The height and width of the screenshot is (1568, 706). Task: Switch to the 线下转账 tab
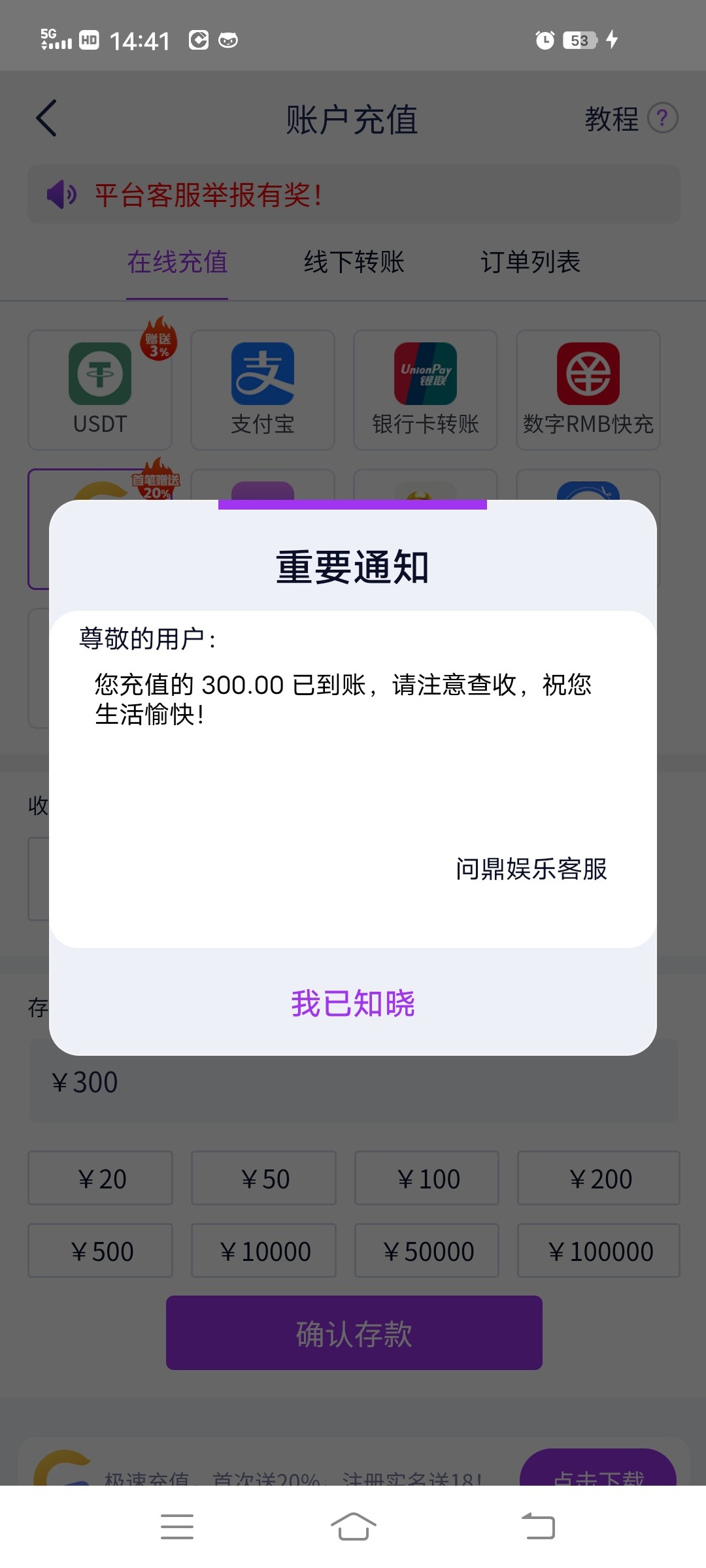click(x=354, y=262)
